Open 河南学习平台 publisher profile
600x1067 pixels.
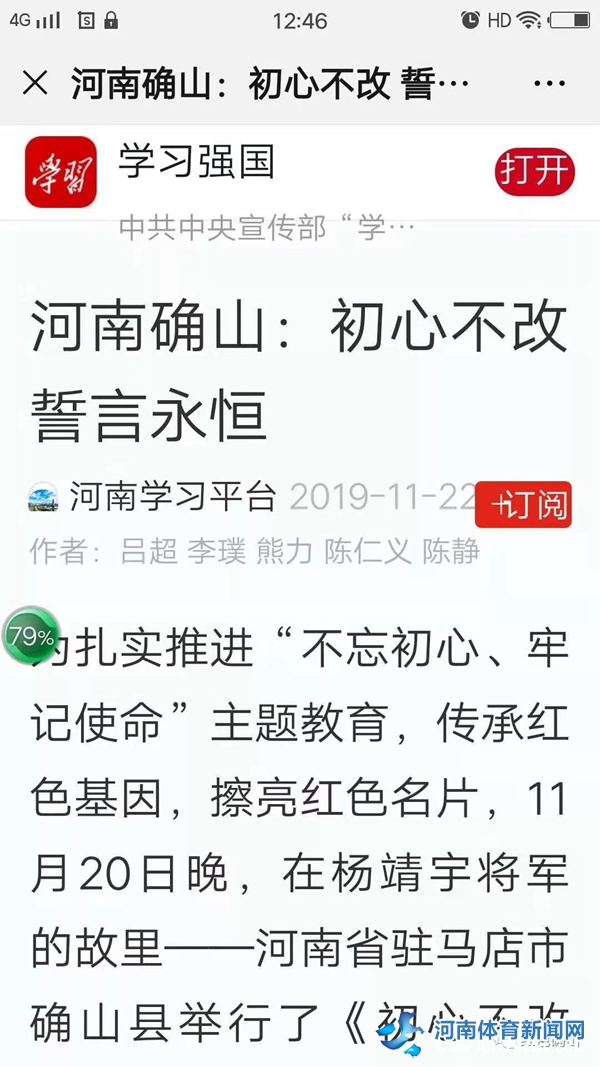(x=172, y=496)
